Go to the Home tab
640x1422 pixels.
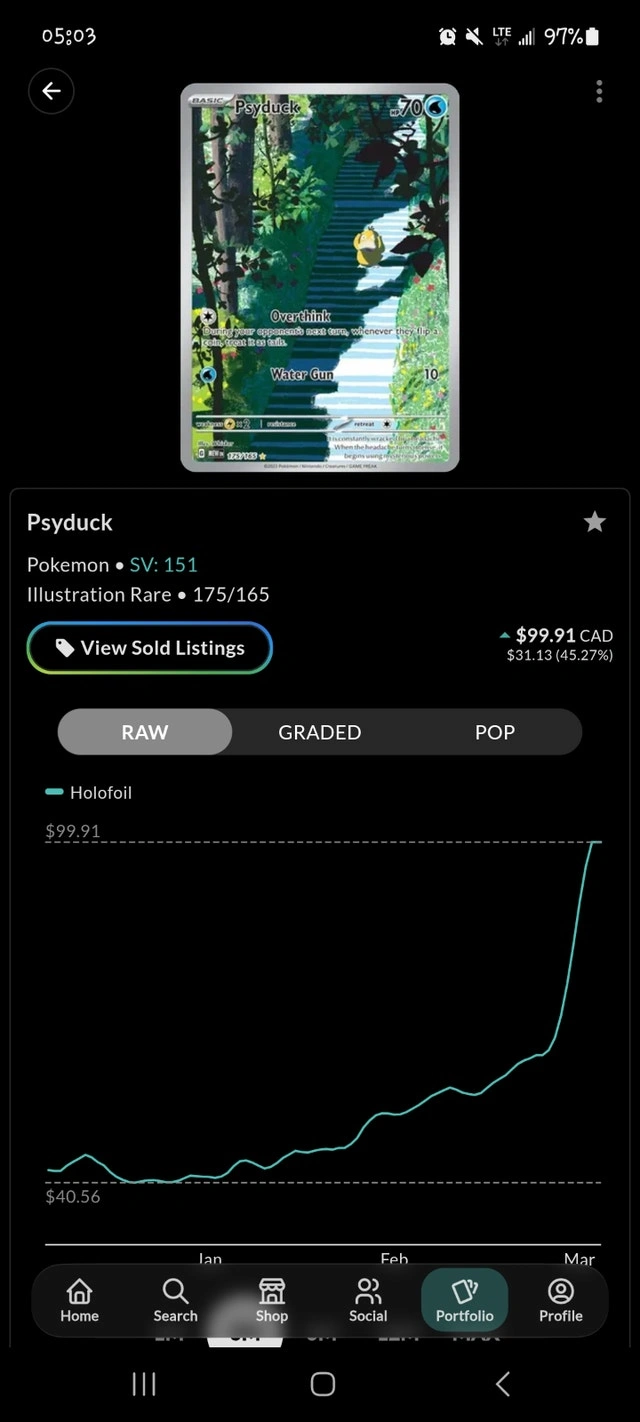point(79,1300)
